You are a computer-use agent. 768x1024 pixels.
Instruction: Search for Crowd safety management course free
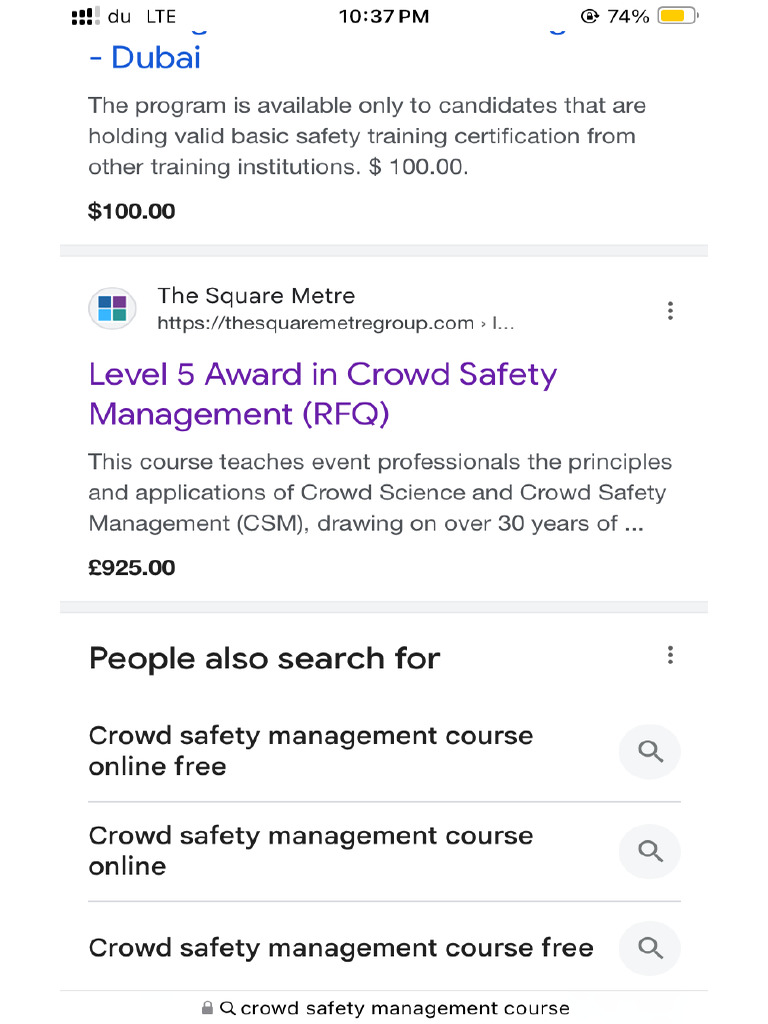point(650,948)
